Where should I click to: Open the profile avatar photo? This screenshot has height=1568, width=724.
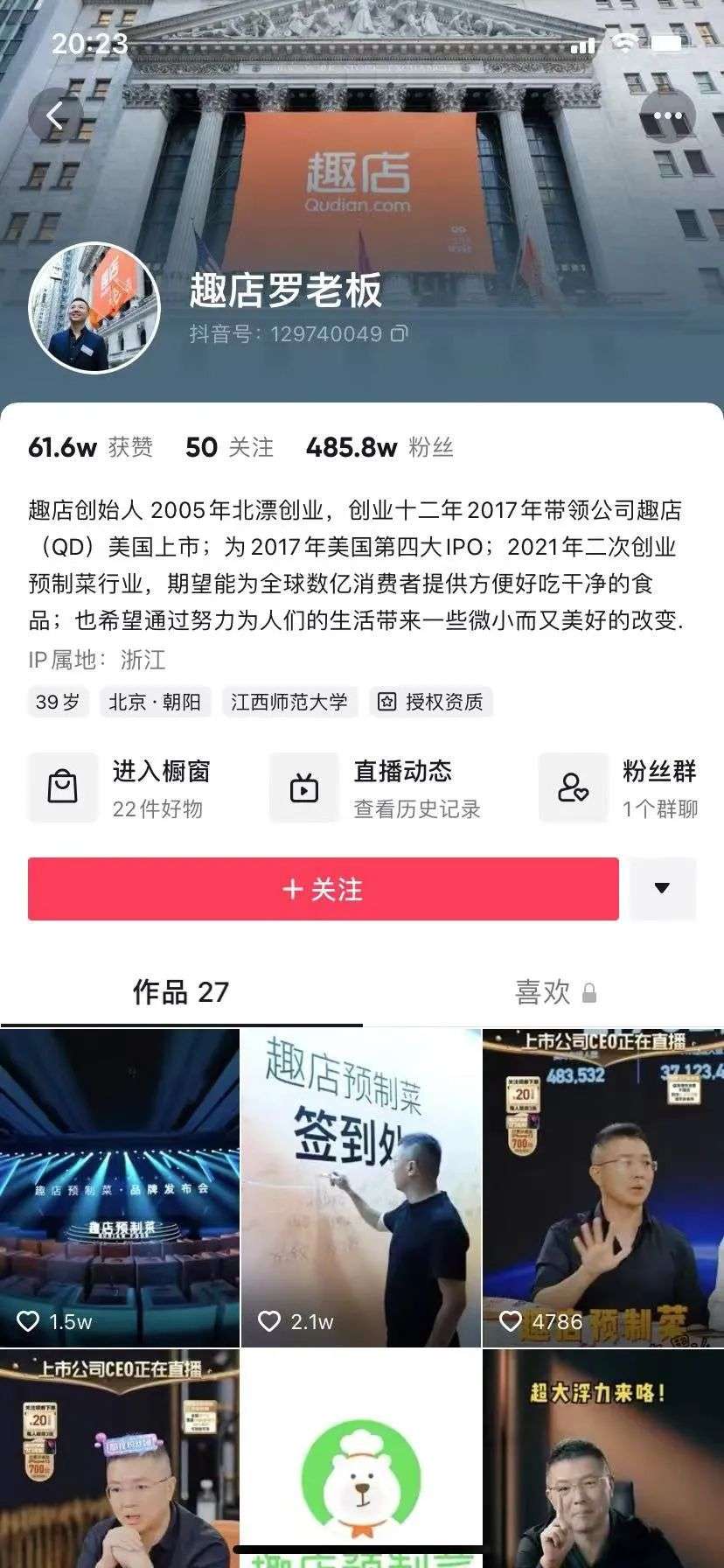pos(95,308)
